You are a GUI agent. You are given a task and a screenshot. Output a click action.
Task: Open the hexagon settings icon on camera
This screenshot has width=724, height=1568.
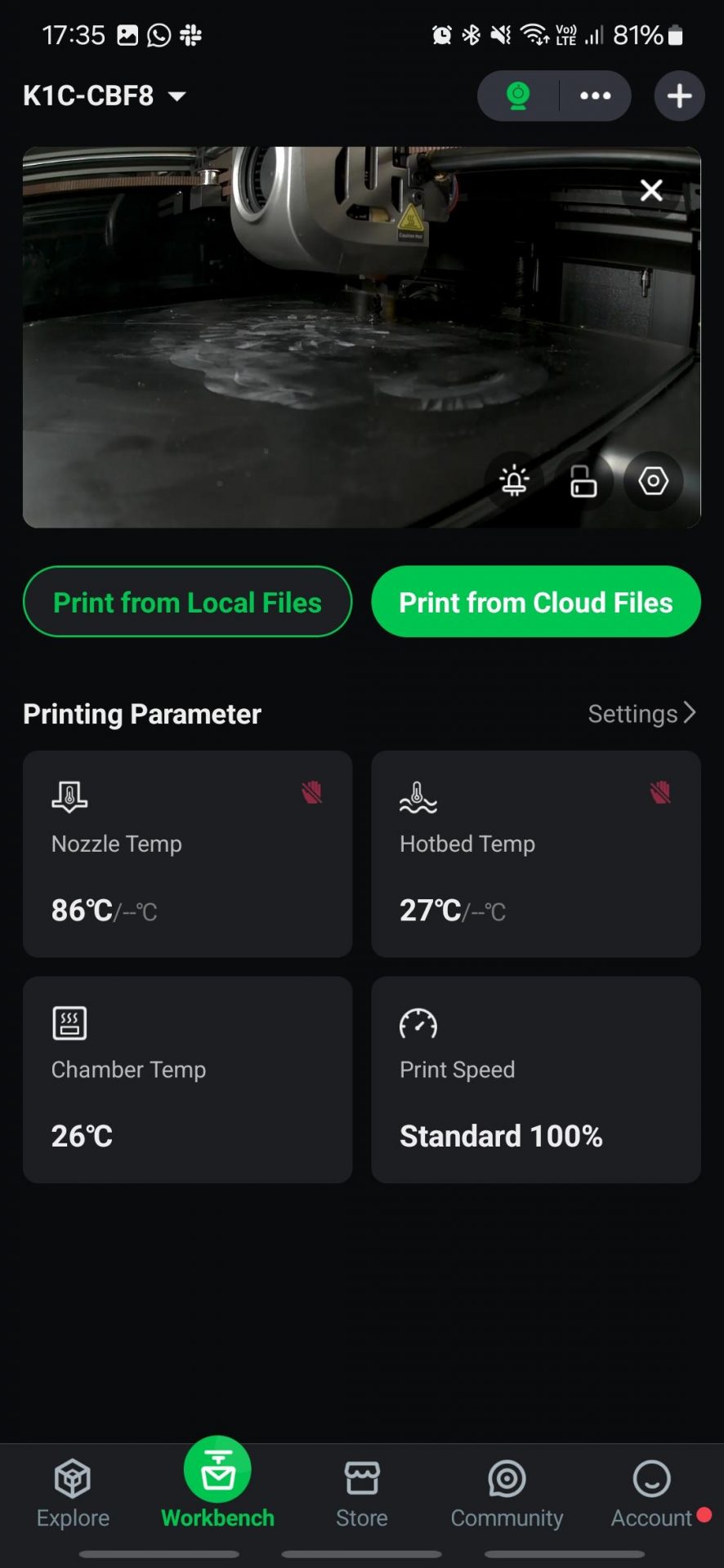tap(653, 481)
